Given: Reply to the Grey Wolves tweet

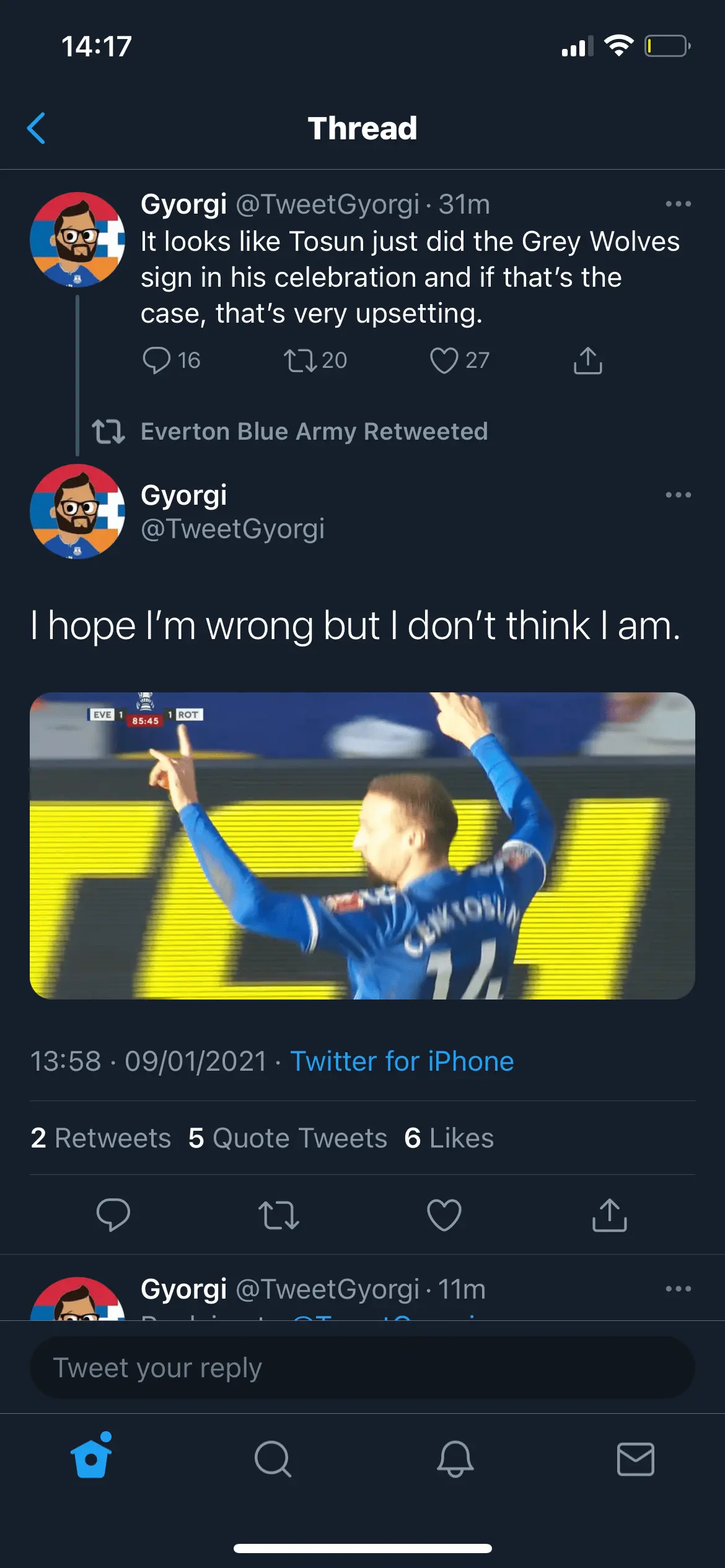Looking at the screenshot, I should [x=156, y=360].
